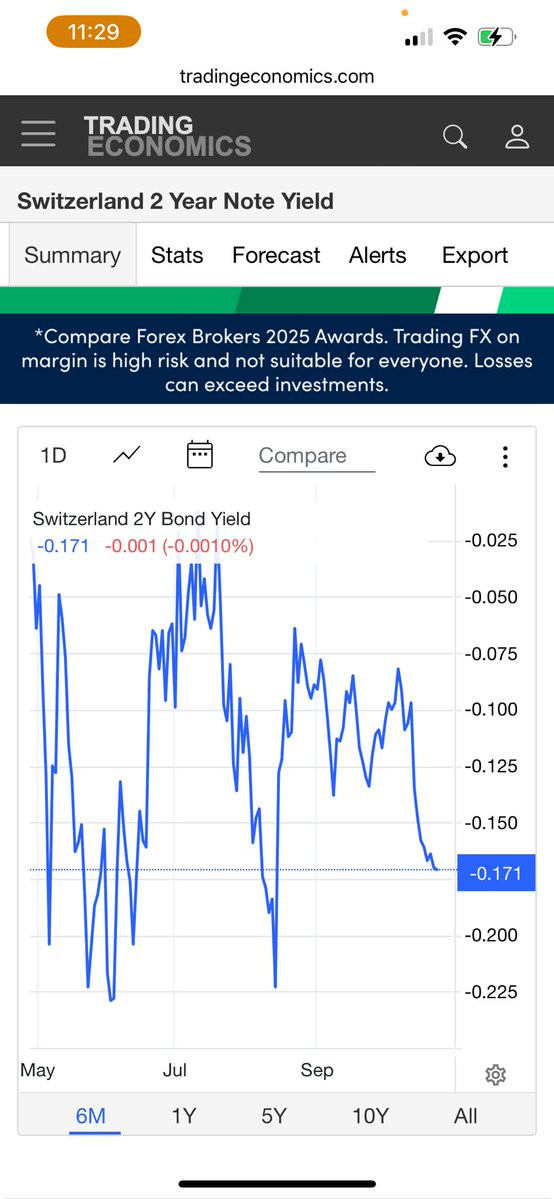Image resolution: width=554 pixels, height=1199 pixels.
Task: Go to the Alerts tab
Action: pyautogui.click(x=377, y=255)
